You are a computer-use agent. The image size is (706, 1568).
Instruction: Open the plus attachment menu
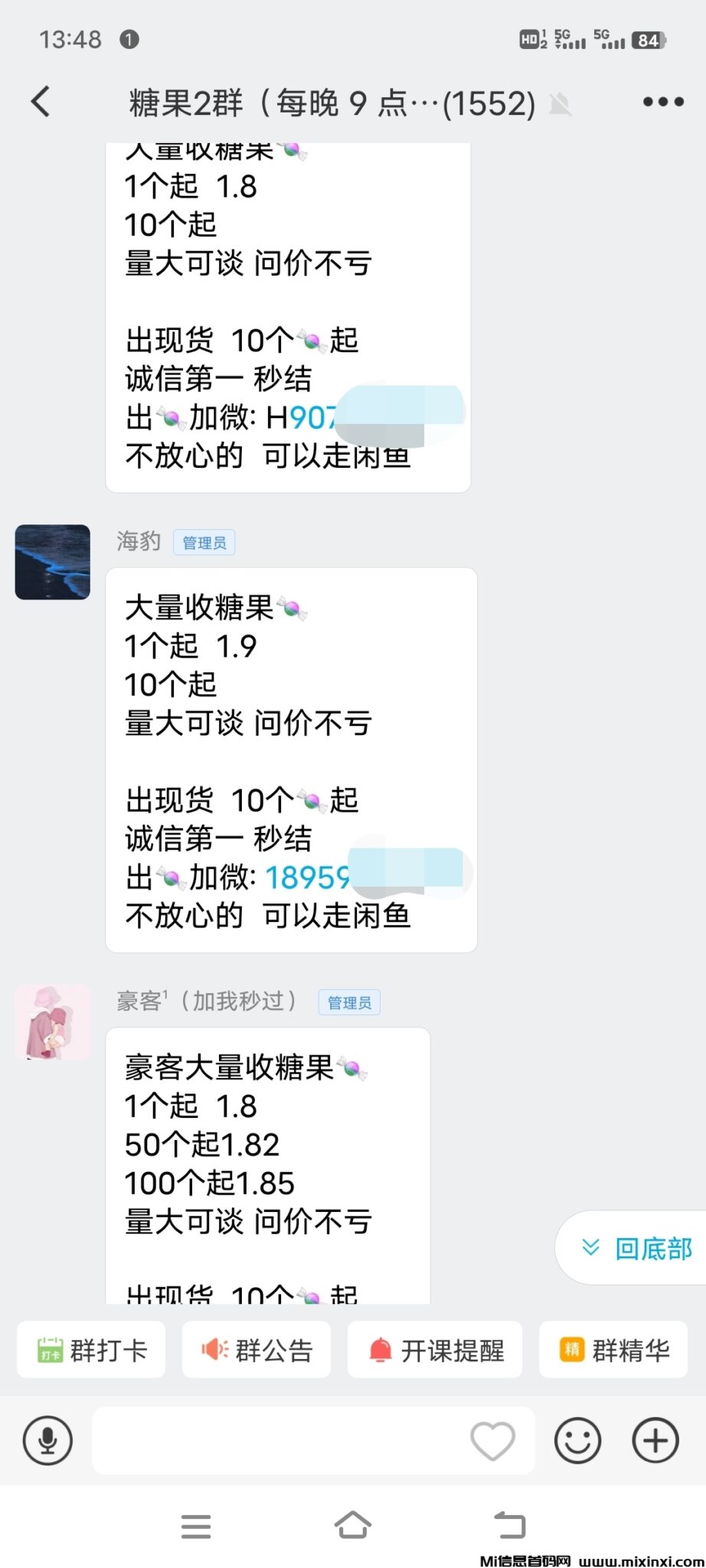pos(655,1441)
